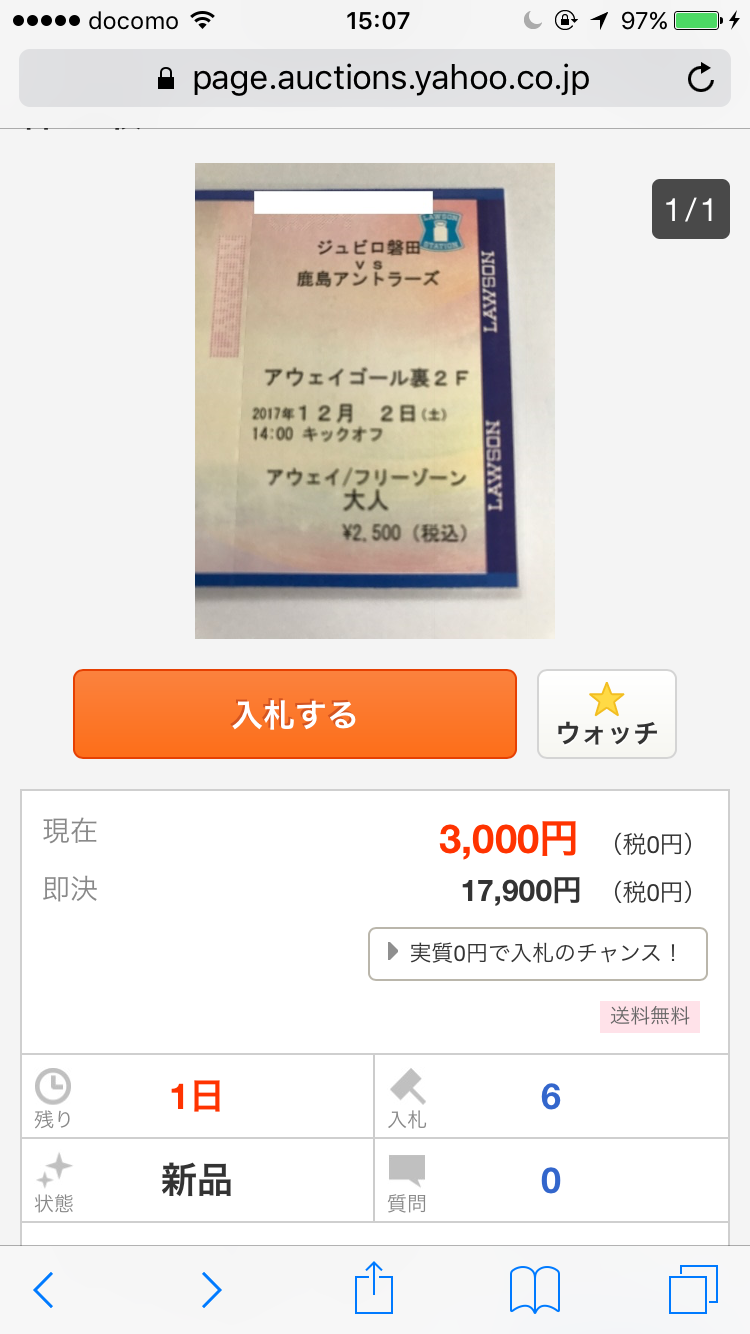
Task: Open Safari bookmarks
Action: click(535, 1290)
